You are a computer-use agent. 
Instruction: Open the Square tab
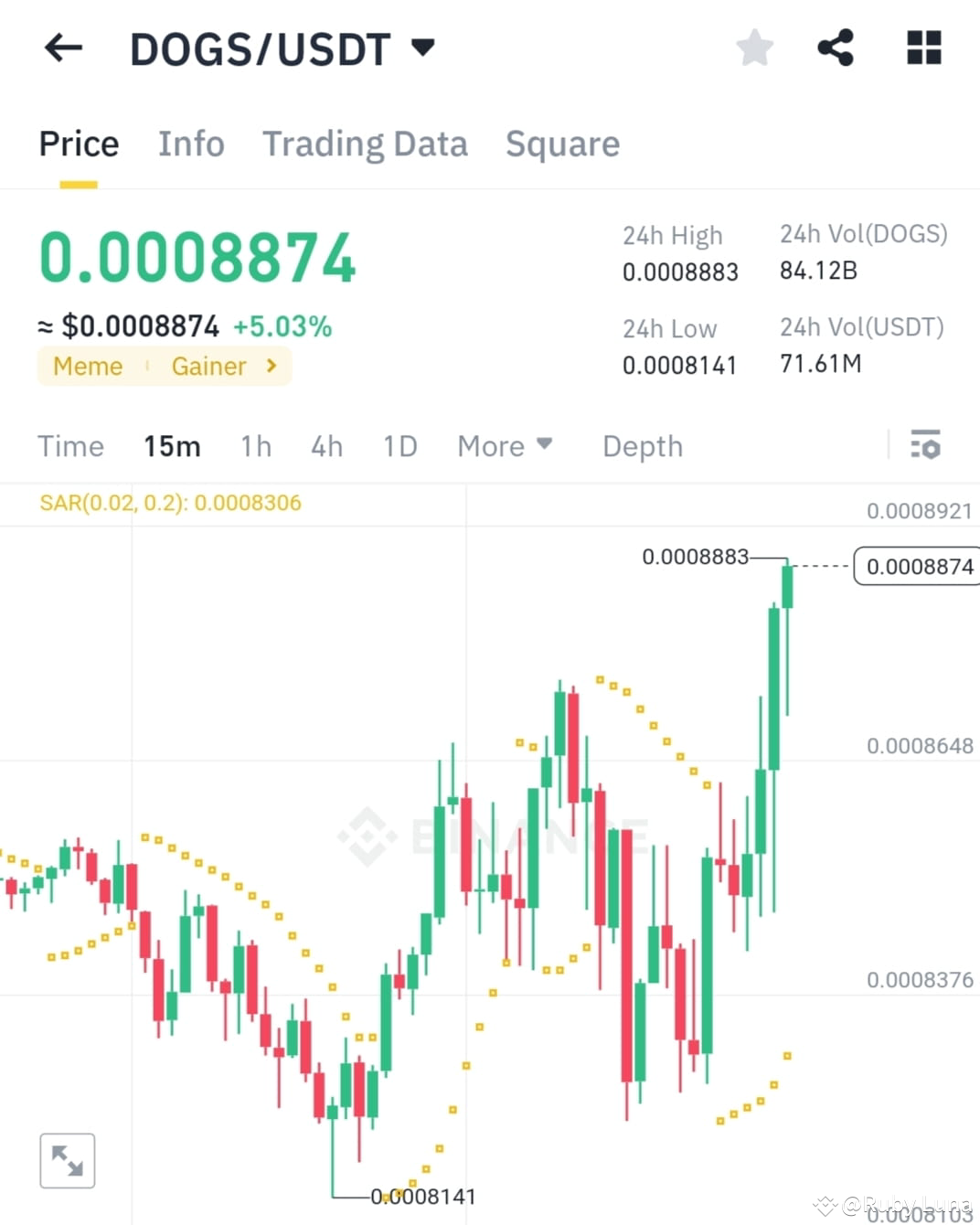click(562, 144)
